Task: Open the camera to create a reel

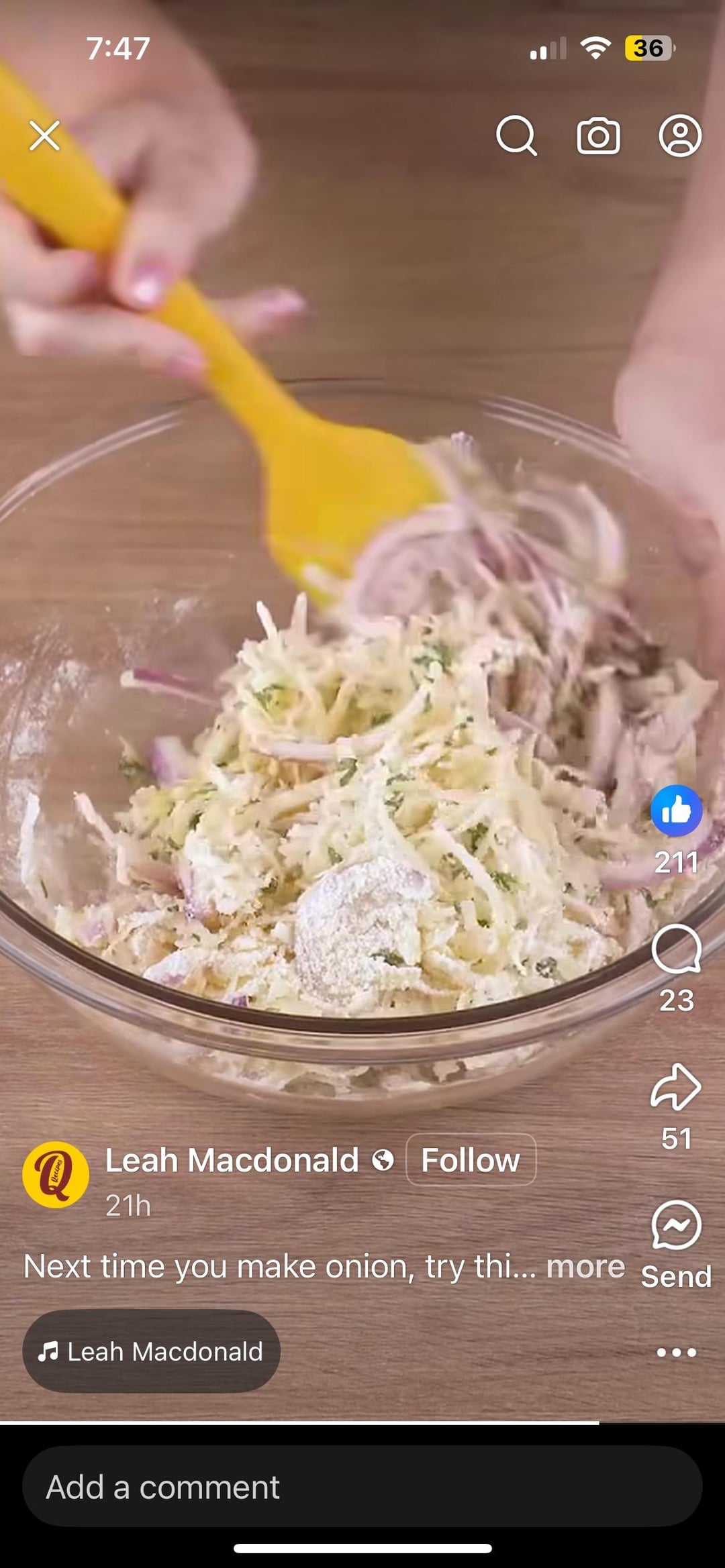Action: tap(598, 136)
